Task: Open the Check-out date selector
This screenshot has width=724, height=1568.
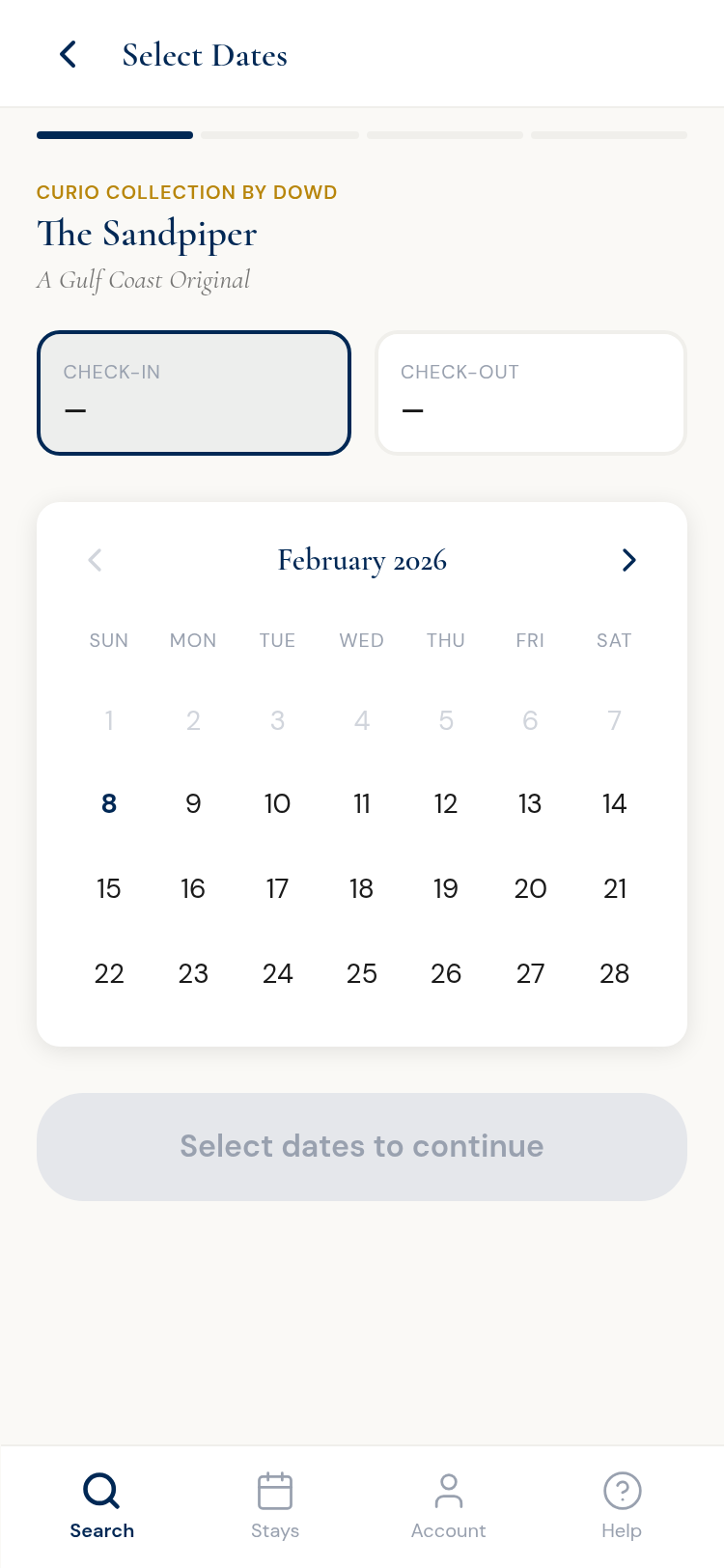Action: 530,392
